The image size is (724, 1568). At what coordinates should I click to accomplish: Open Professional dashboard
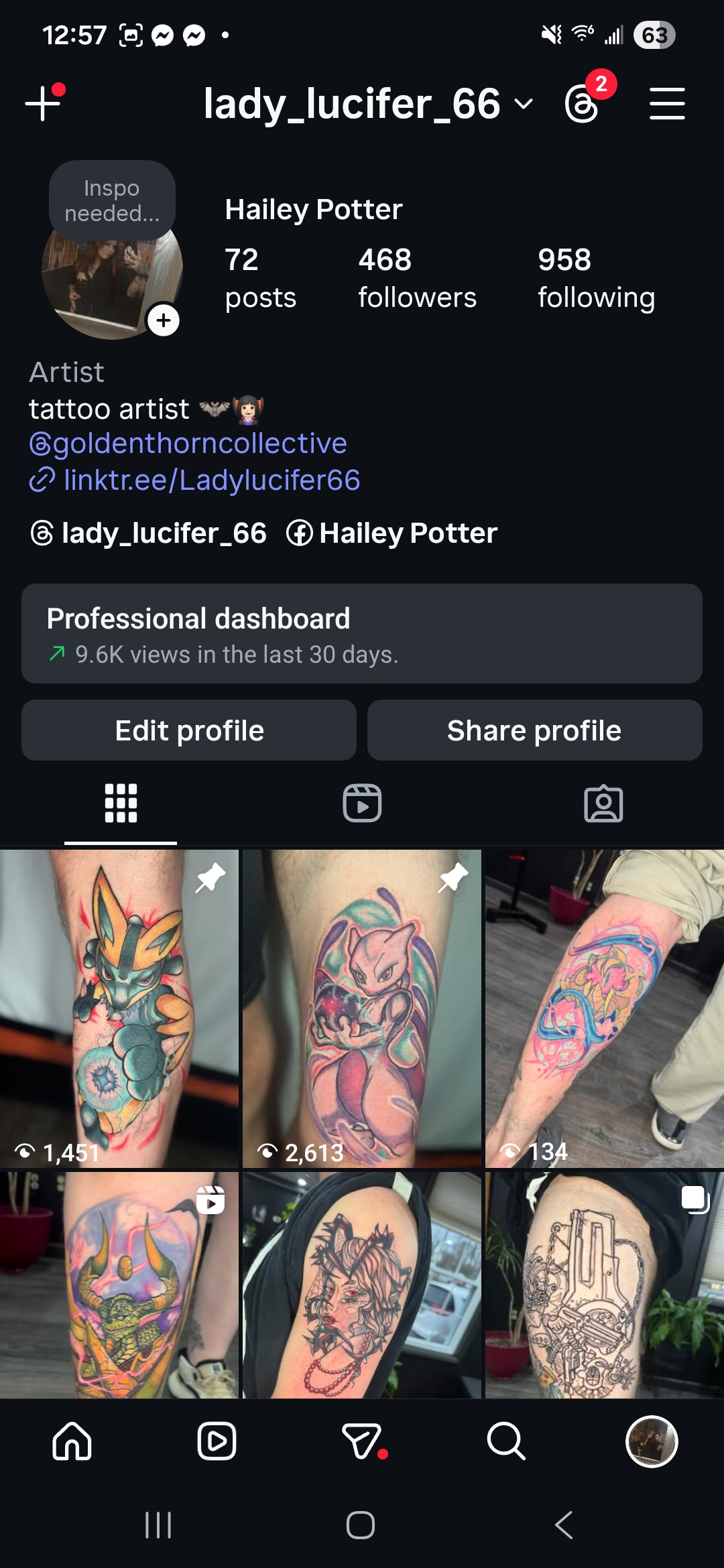point(362,633)
